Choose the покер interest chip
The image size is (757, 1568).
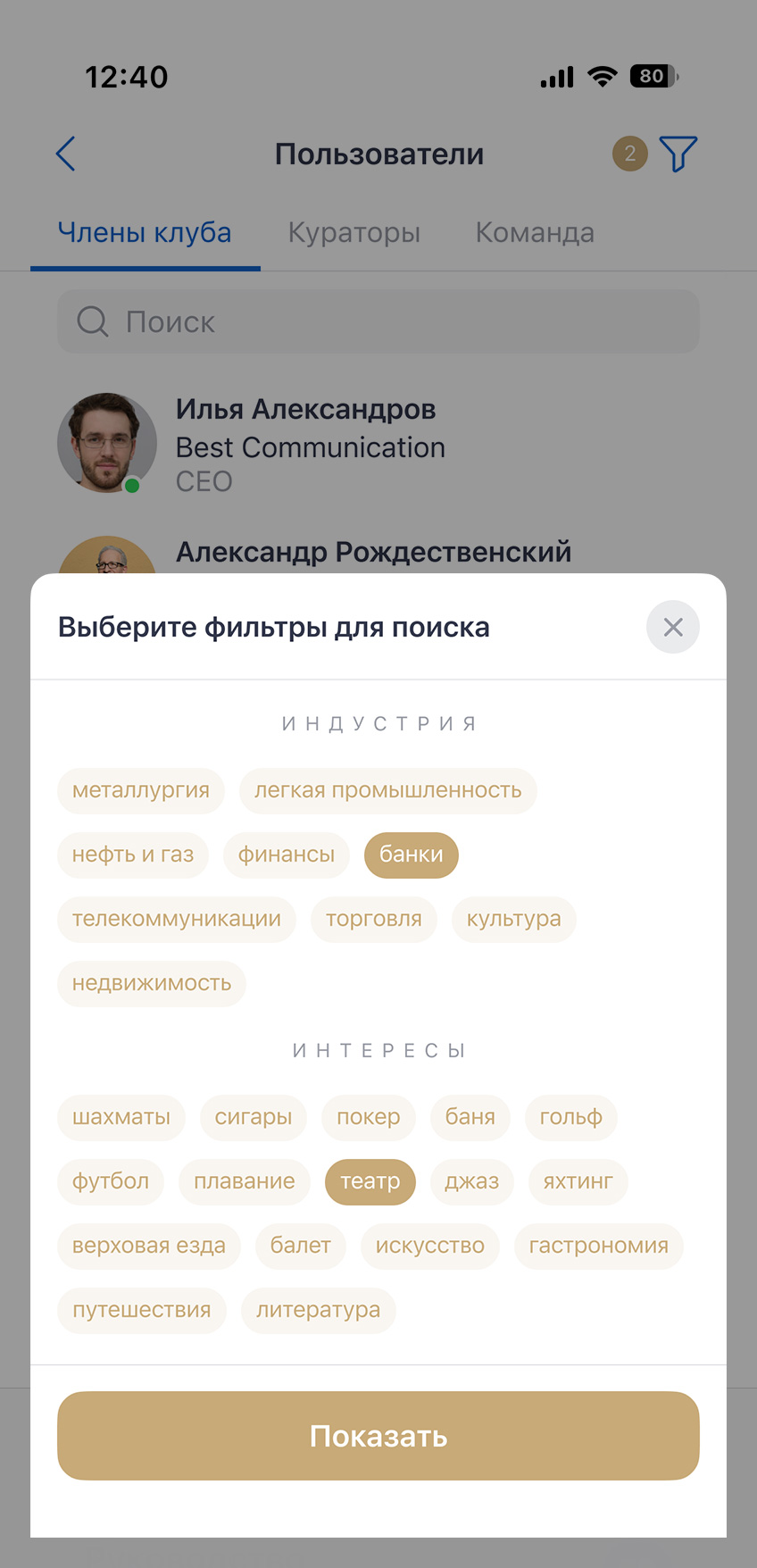(369, 1117)
